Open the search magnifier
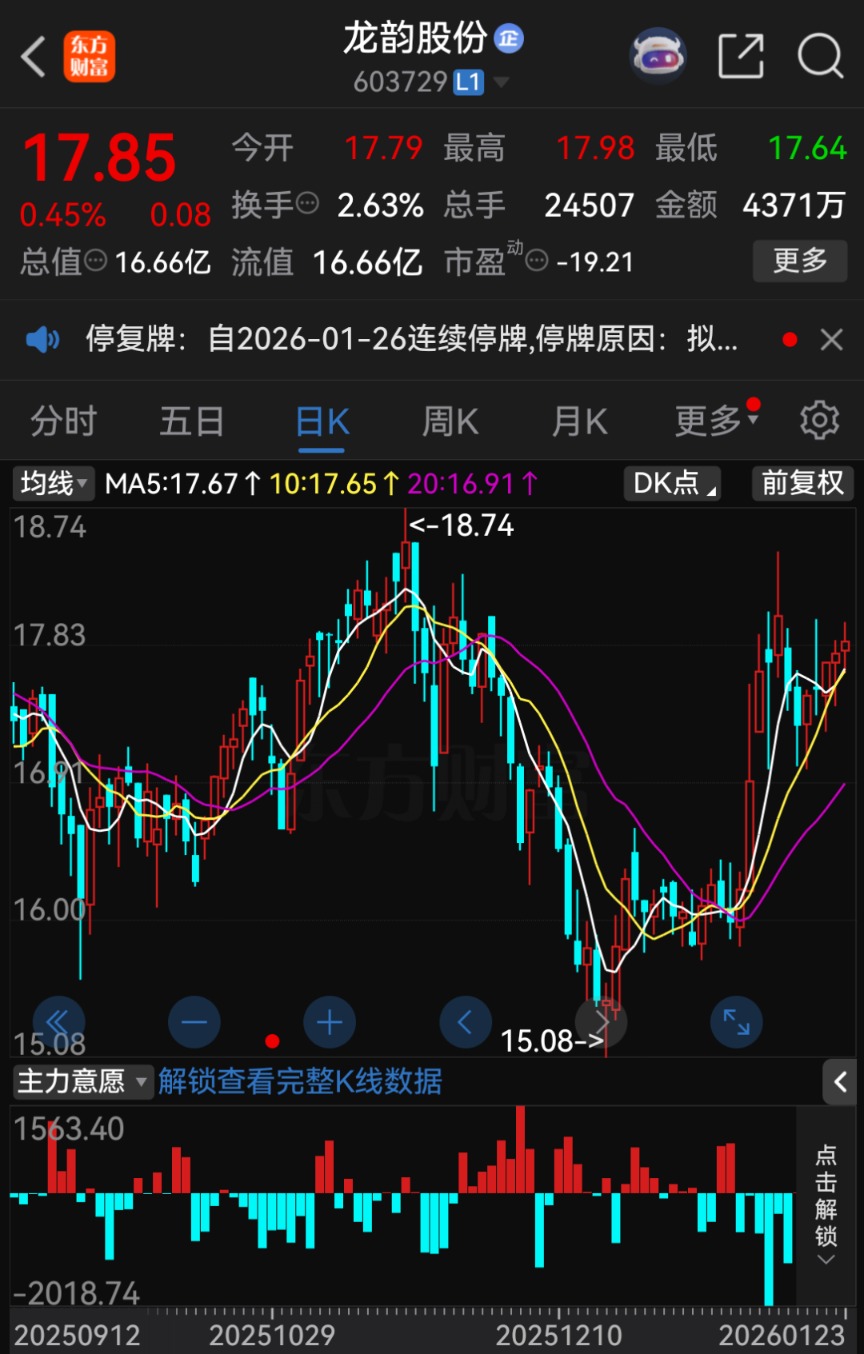Image resolution: width=864 pixels, height=1354 pixels. pos(820,56)
